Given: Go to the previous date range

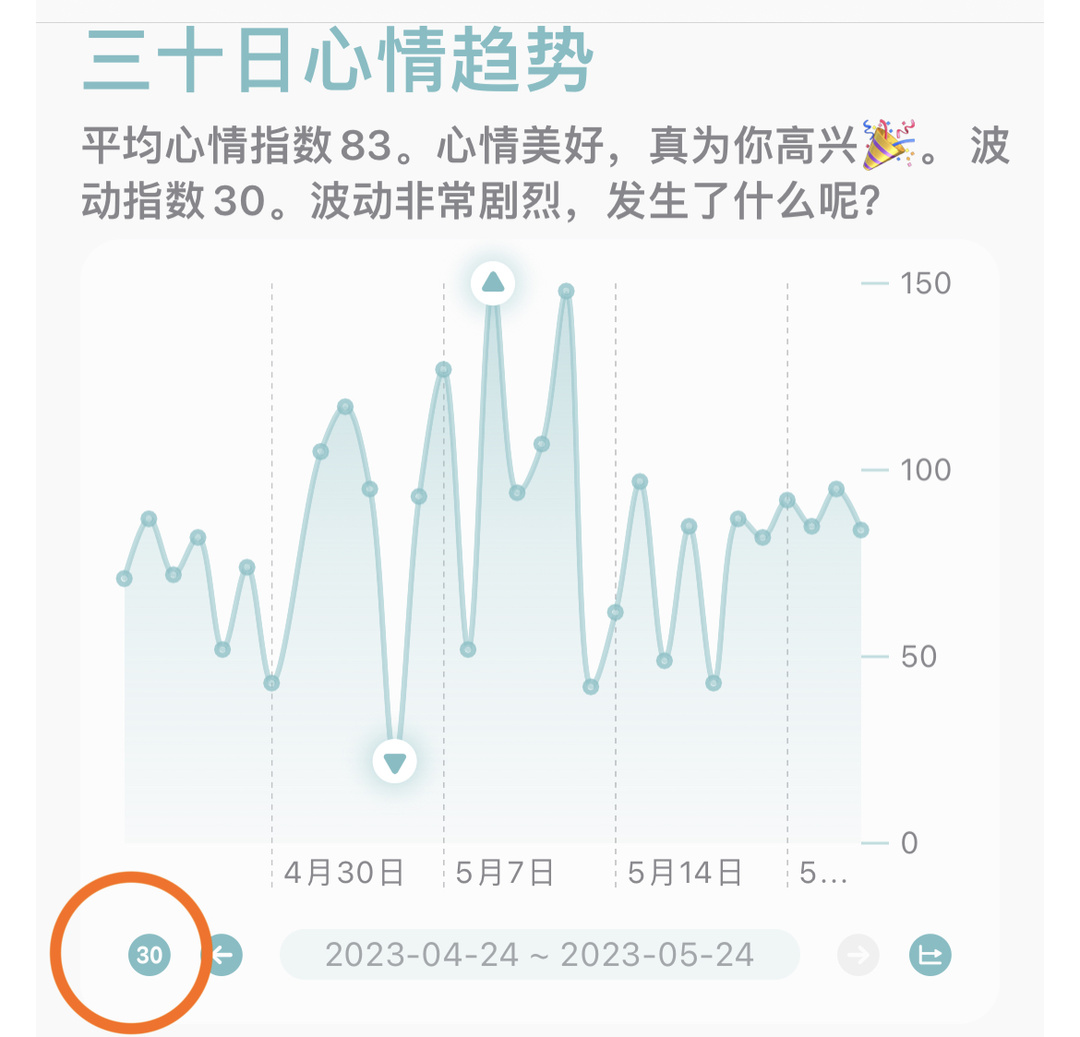Looking at the screenshot, I should pos(222,955).
